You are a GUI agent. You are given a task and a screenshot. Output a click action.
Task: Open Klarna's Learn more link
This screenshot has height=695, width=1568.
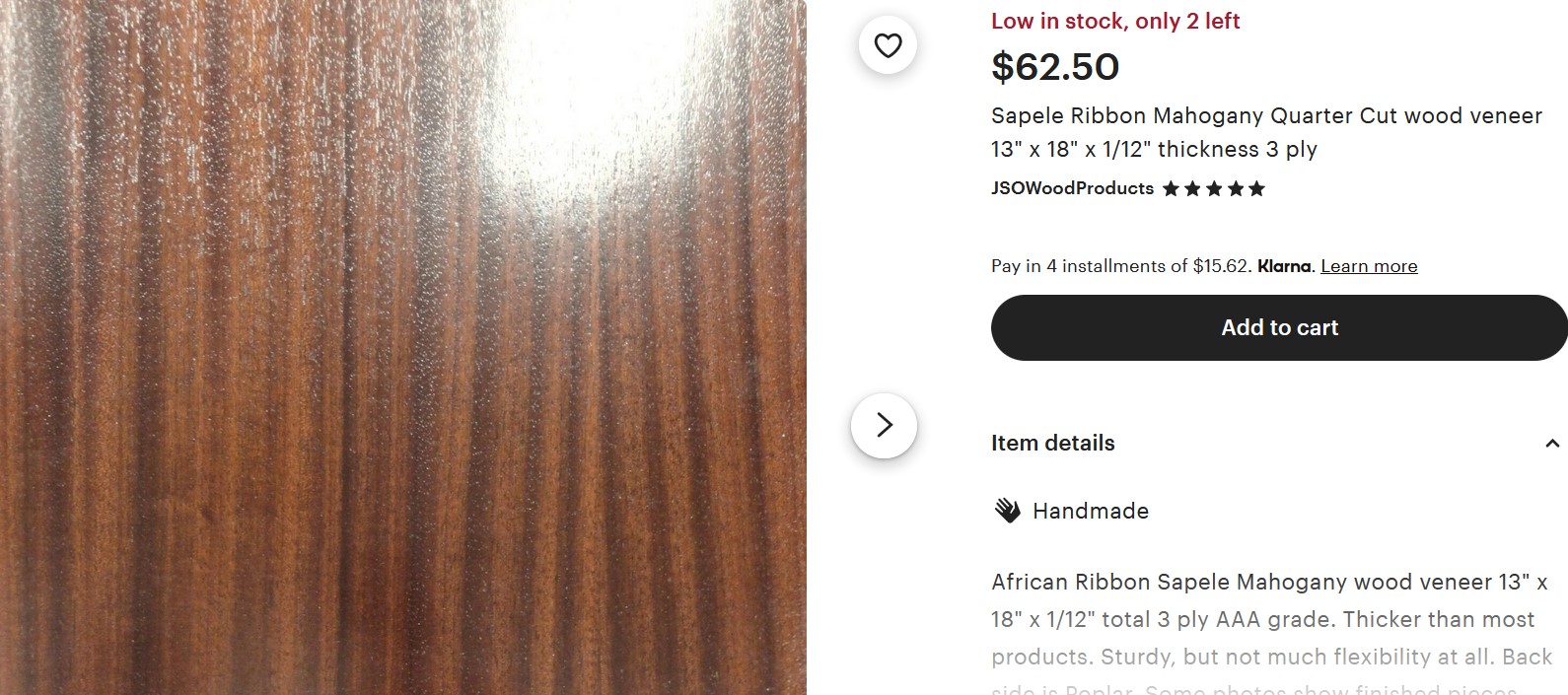1368,266
